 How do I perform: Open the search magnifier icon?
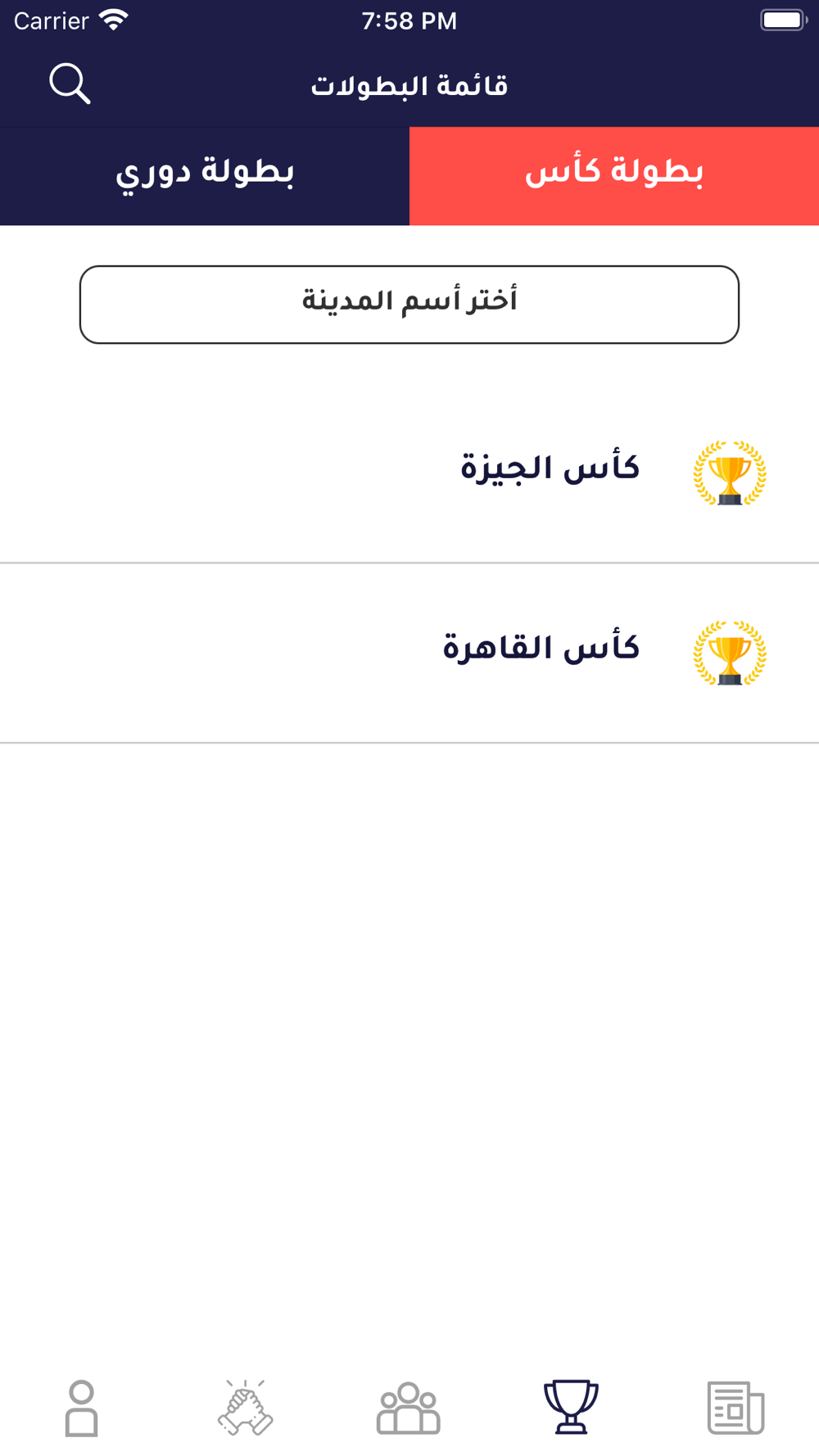pos(70,84)
